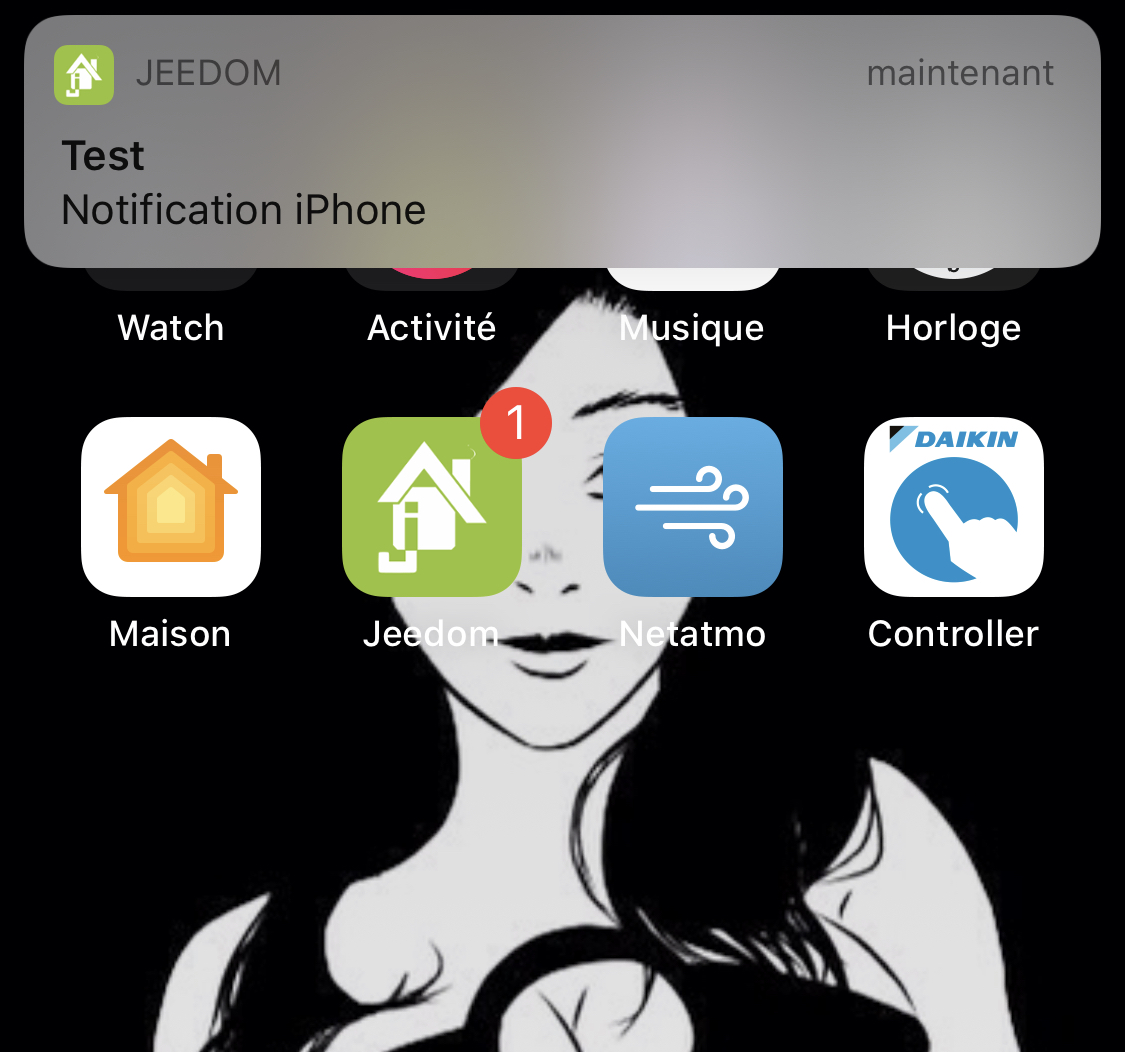Screen dimensions: 1125x1052
Task: Open the Netatmo app
Action: tap(693, 507)
